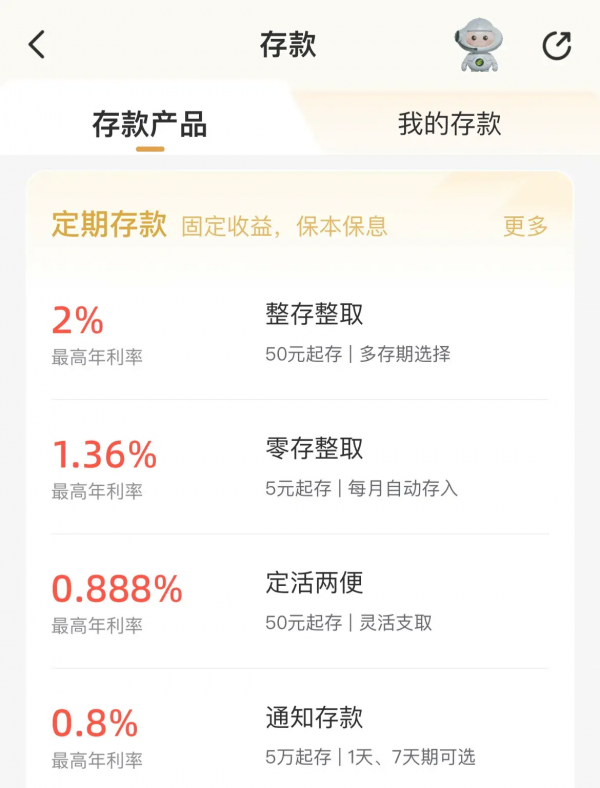Go back from the 存款 page
The height and width of the screenshot is (788, 600).
(37, 45)
